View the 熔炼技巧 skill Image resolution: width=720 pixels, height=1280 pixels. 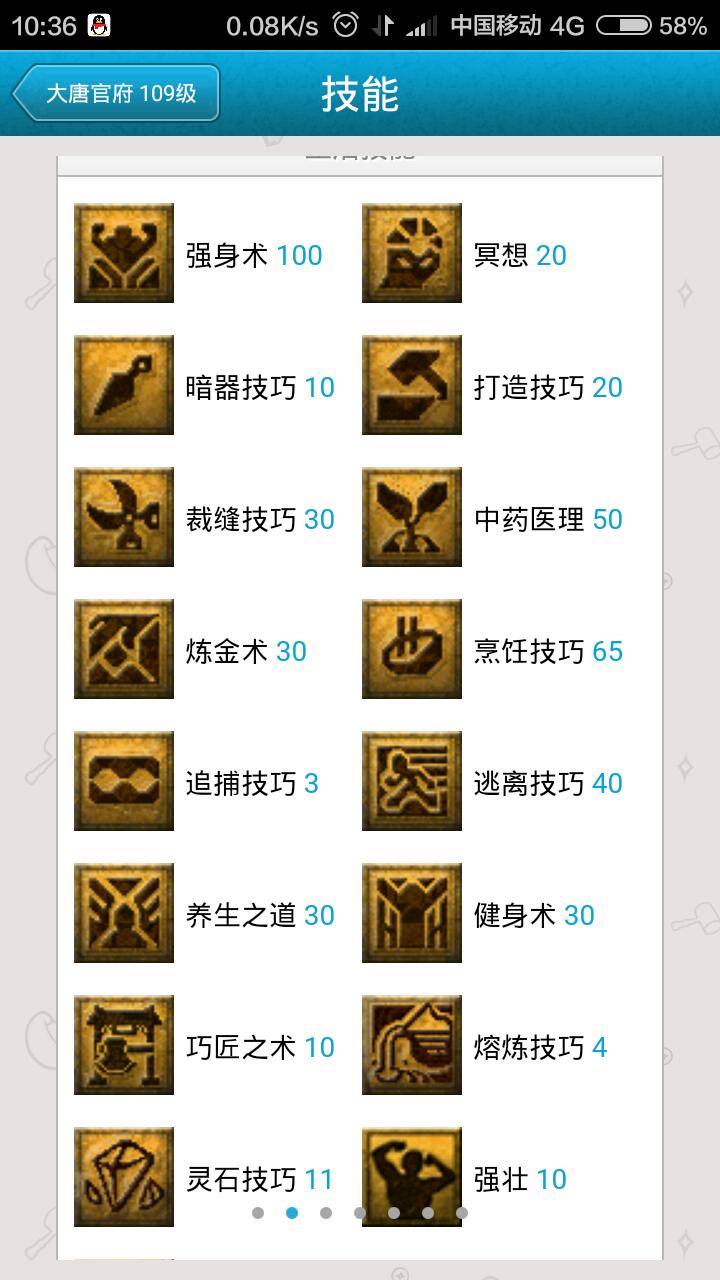412,1046
